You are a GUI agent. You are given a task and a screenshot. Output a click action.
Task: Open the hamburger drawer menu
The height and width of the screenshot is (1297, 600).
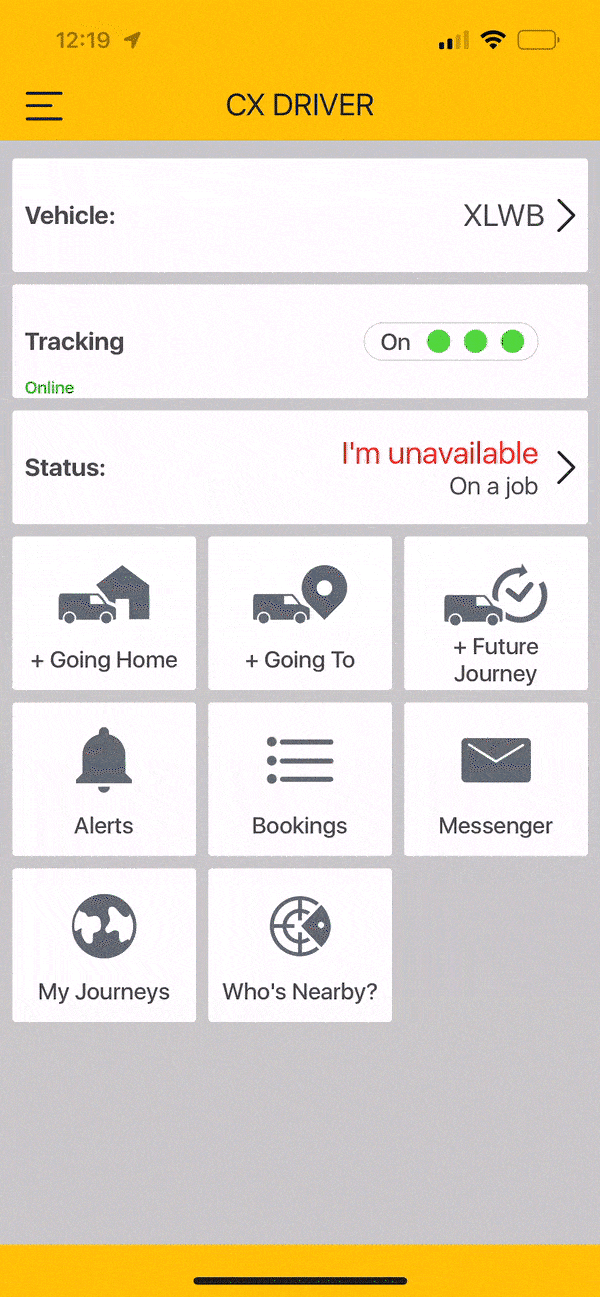point(44,106)
